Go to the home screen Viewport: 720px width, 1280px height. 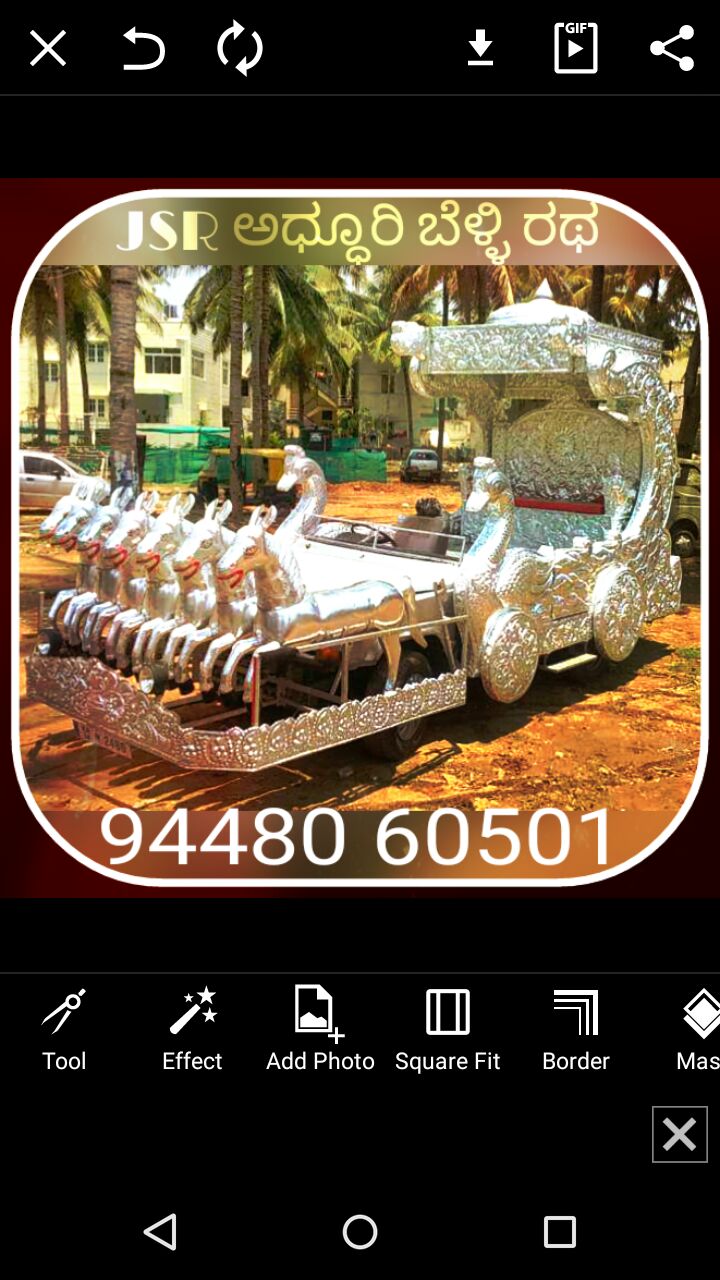360,1232
